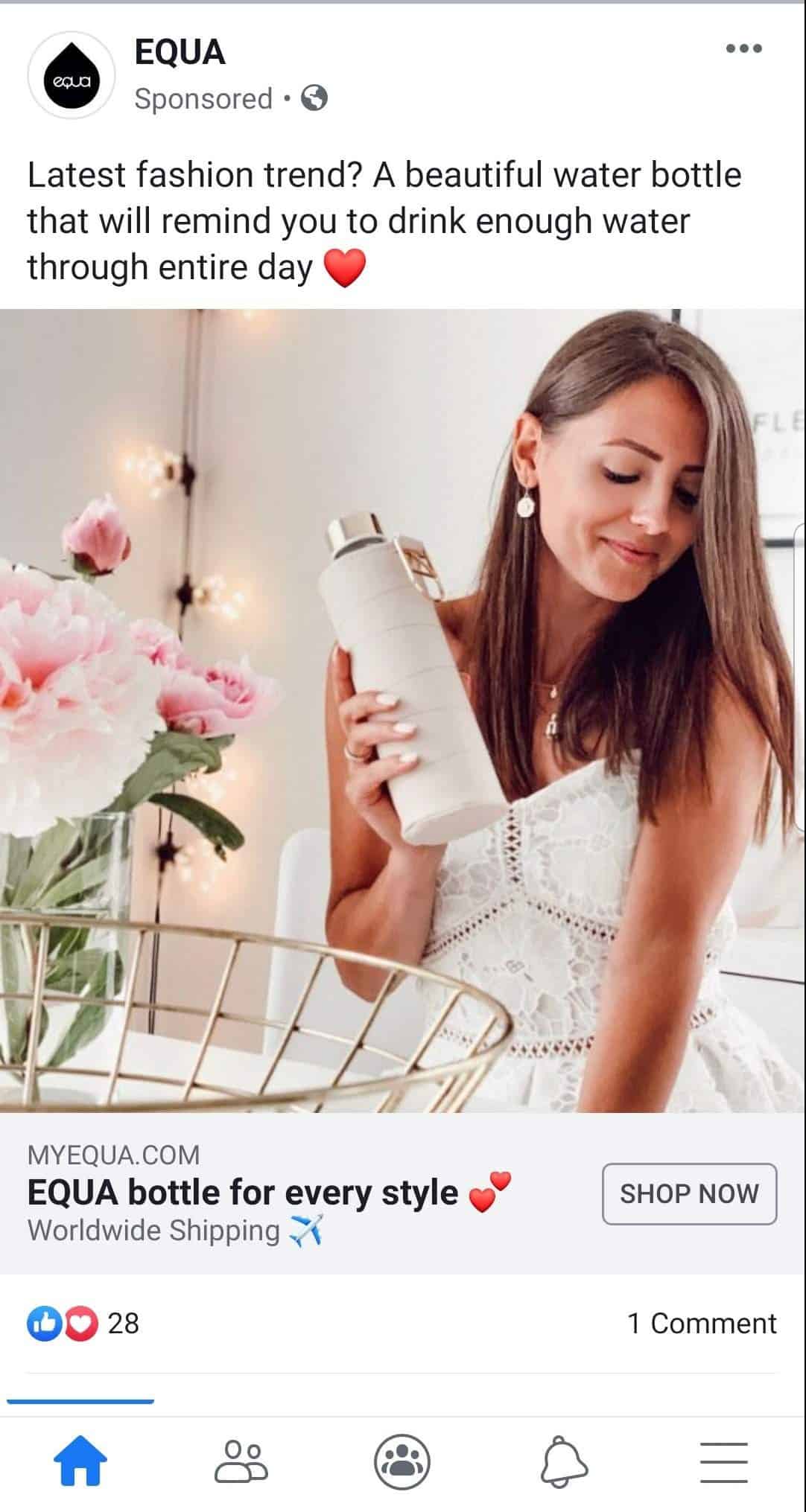Switch to the Groups tab
The image size is (806, 1512).
(x=402, y=1461)
